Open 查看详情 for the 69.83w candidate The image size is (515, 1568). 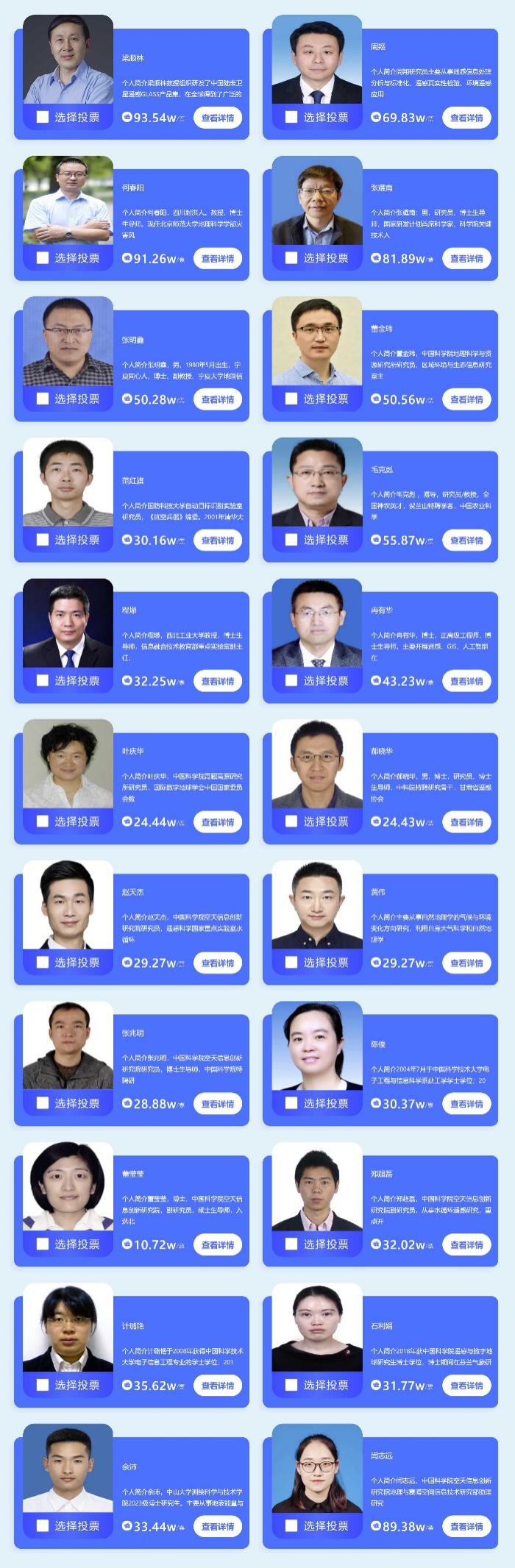tap(466, 118)
